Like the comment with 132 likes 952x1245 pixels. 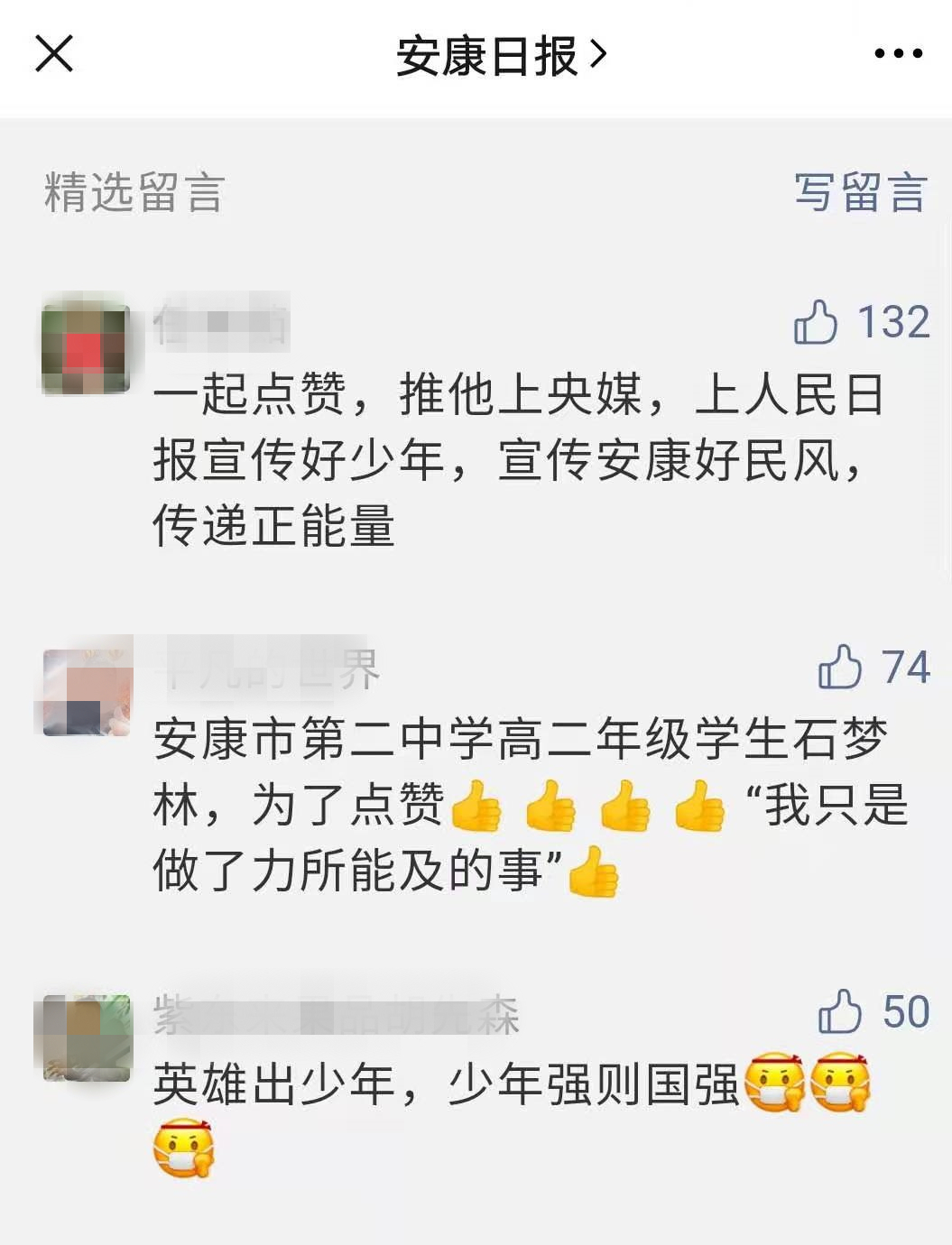coord(816,323)
